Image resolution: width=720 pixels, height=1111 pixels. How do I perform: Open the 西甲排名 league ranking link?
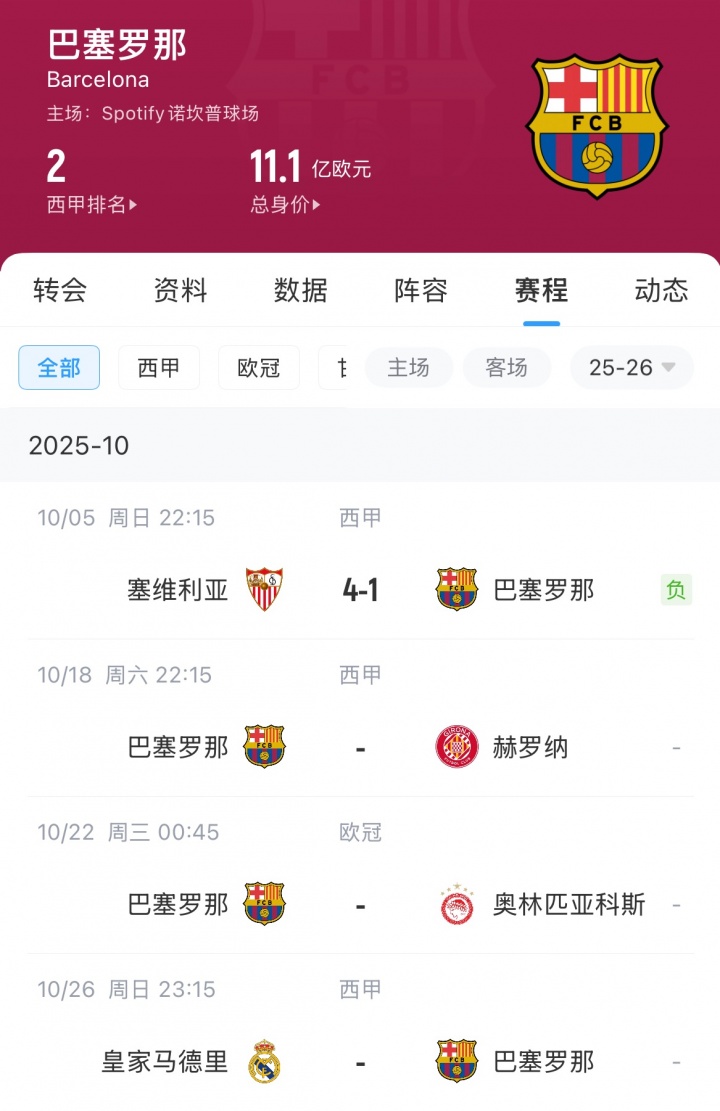(x=92, y=205)
